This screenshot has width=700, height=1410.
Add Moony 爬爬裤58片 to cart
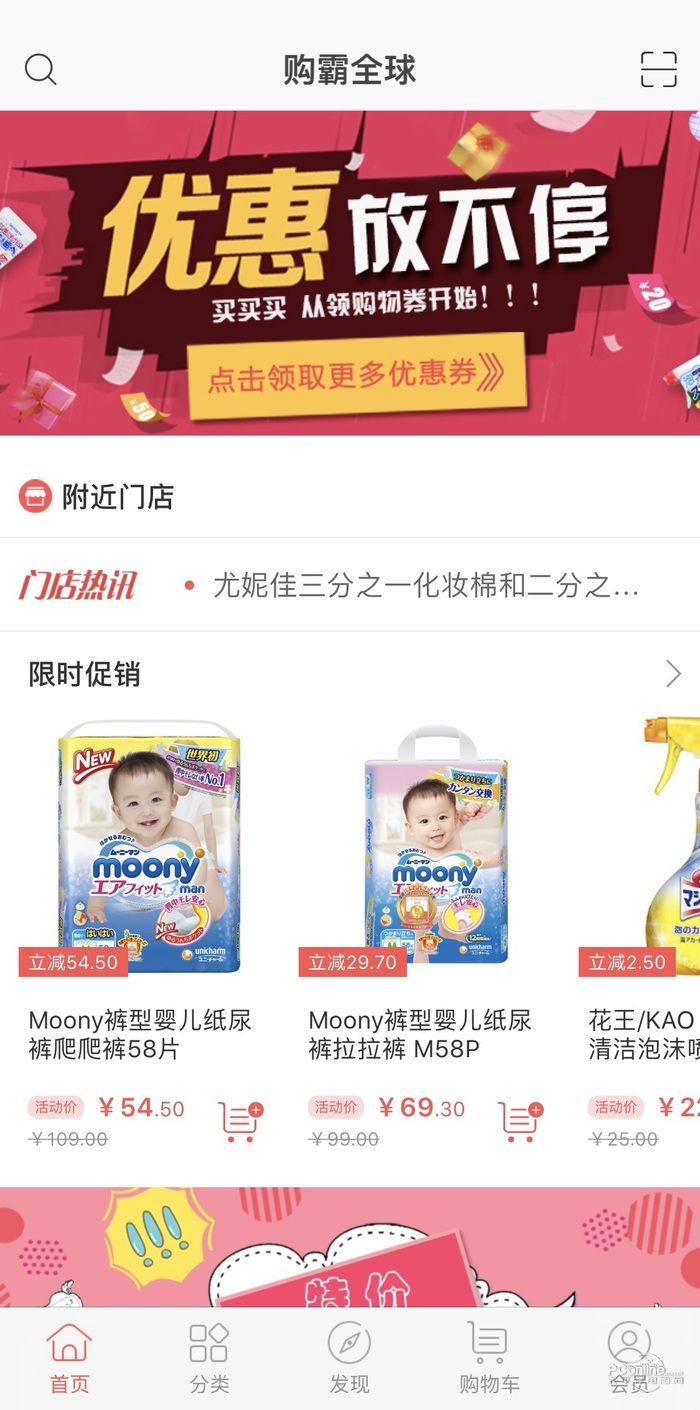(240, 1121)
